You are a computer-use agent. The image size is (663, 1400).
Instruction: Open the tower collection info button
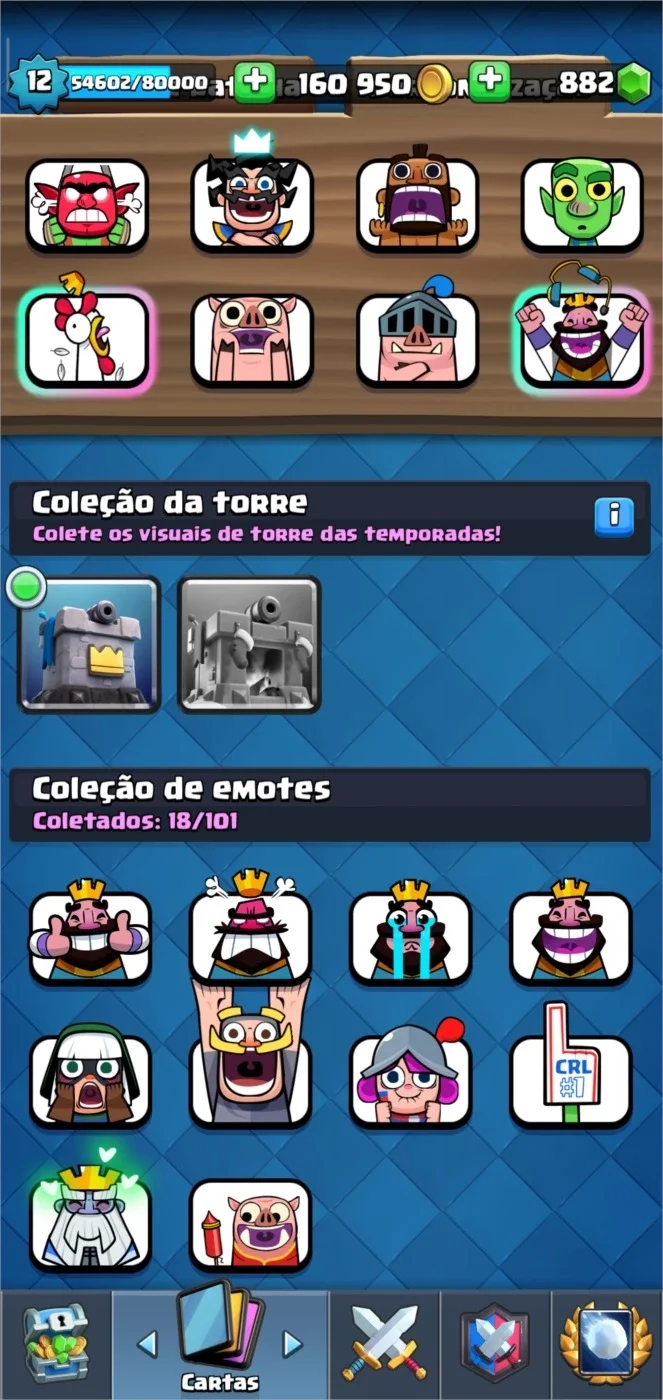[614, 517]
